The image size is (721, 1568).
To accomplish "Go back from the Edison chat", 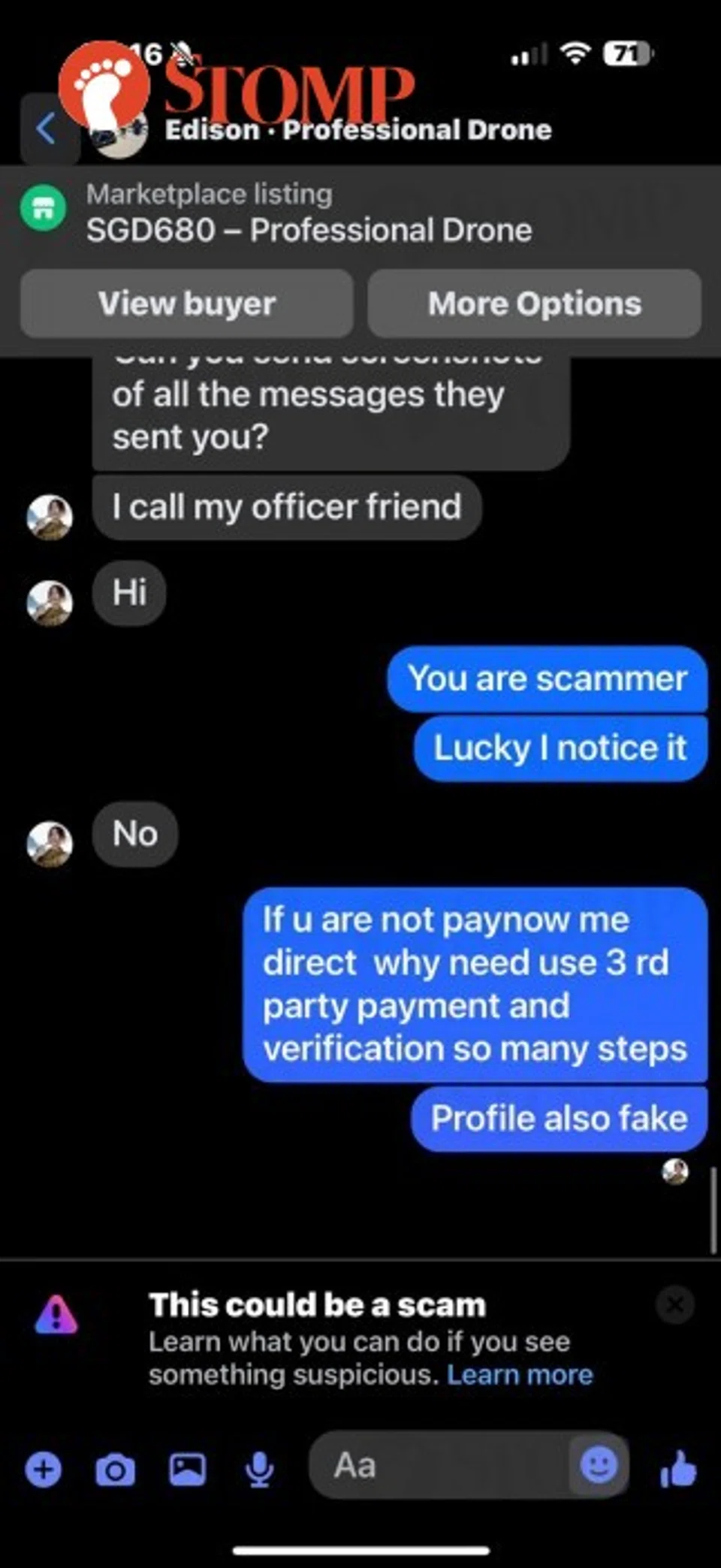I will 47,128.
